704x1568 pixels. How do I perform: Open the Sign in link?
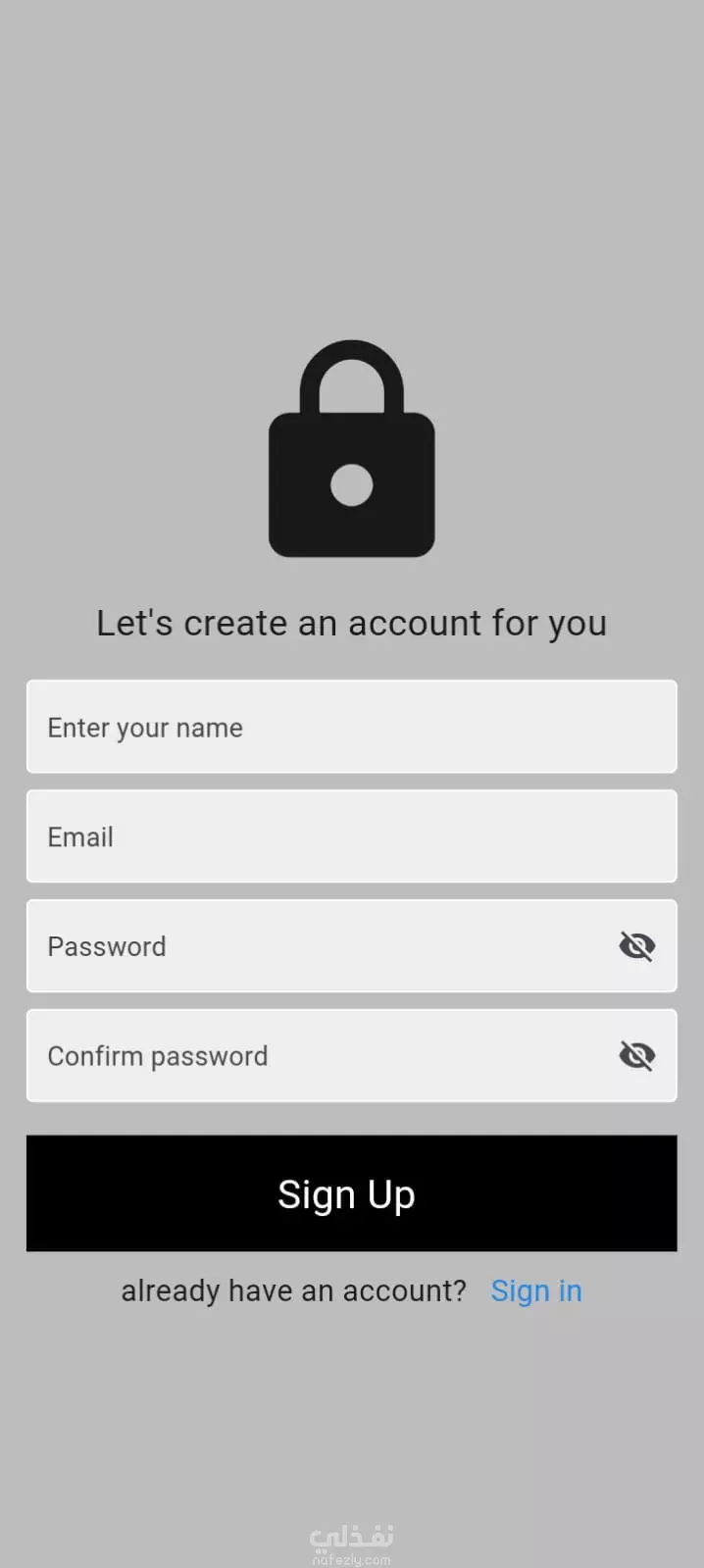pyautogui.click(x=536, y=1291)
